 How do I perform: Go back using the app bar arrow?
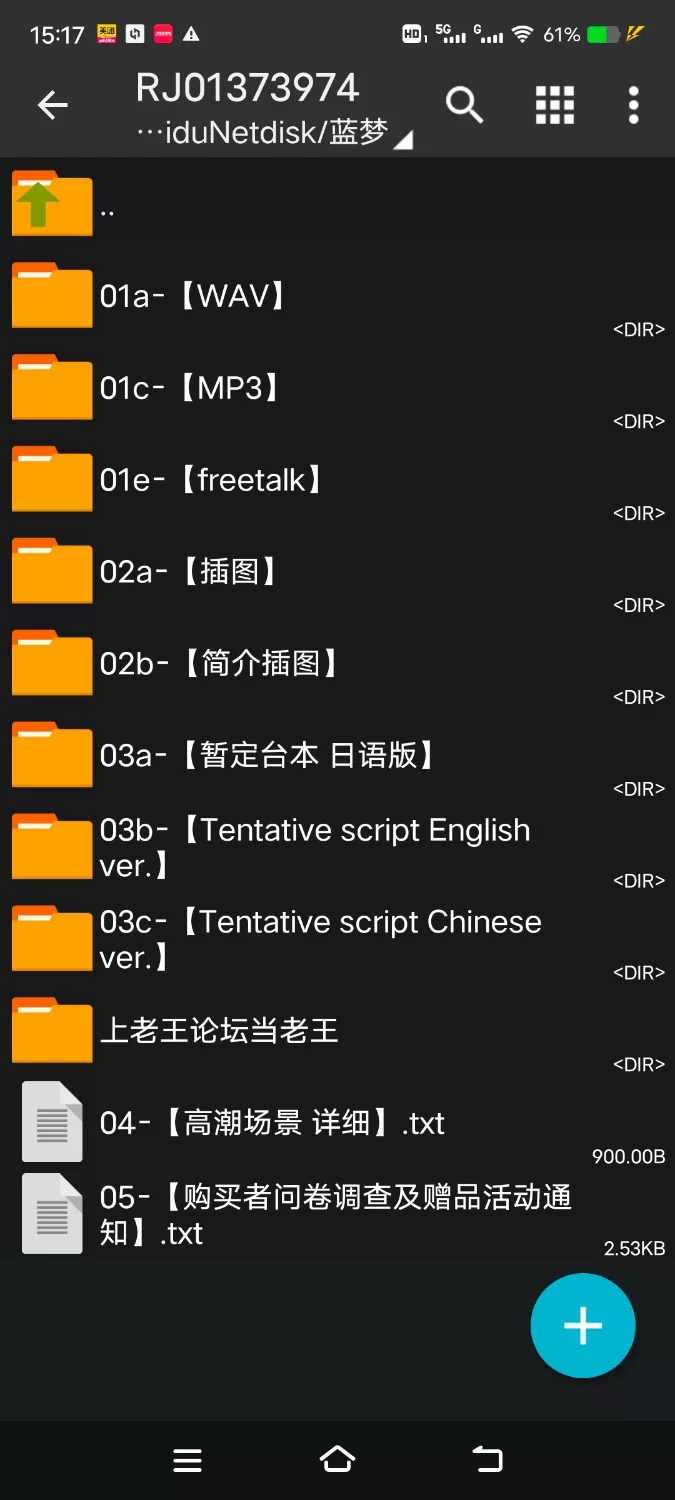52,105
